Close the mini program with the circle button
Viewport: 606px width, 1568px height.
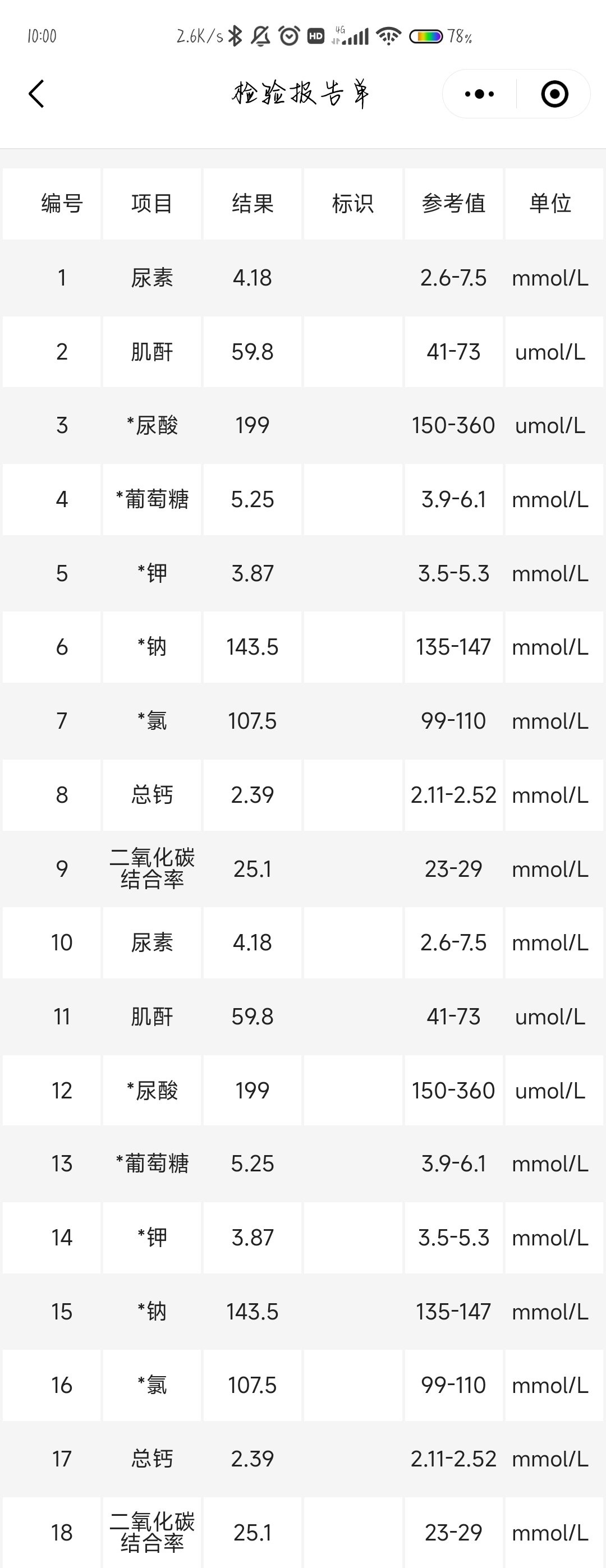coord(554,94)
